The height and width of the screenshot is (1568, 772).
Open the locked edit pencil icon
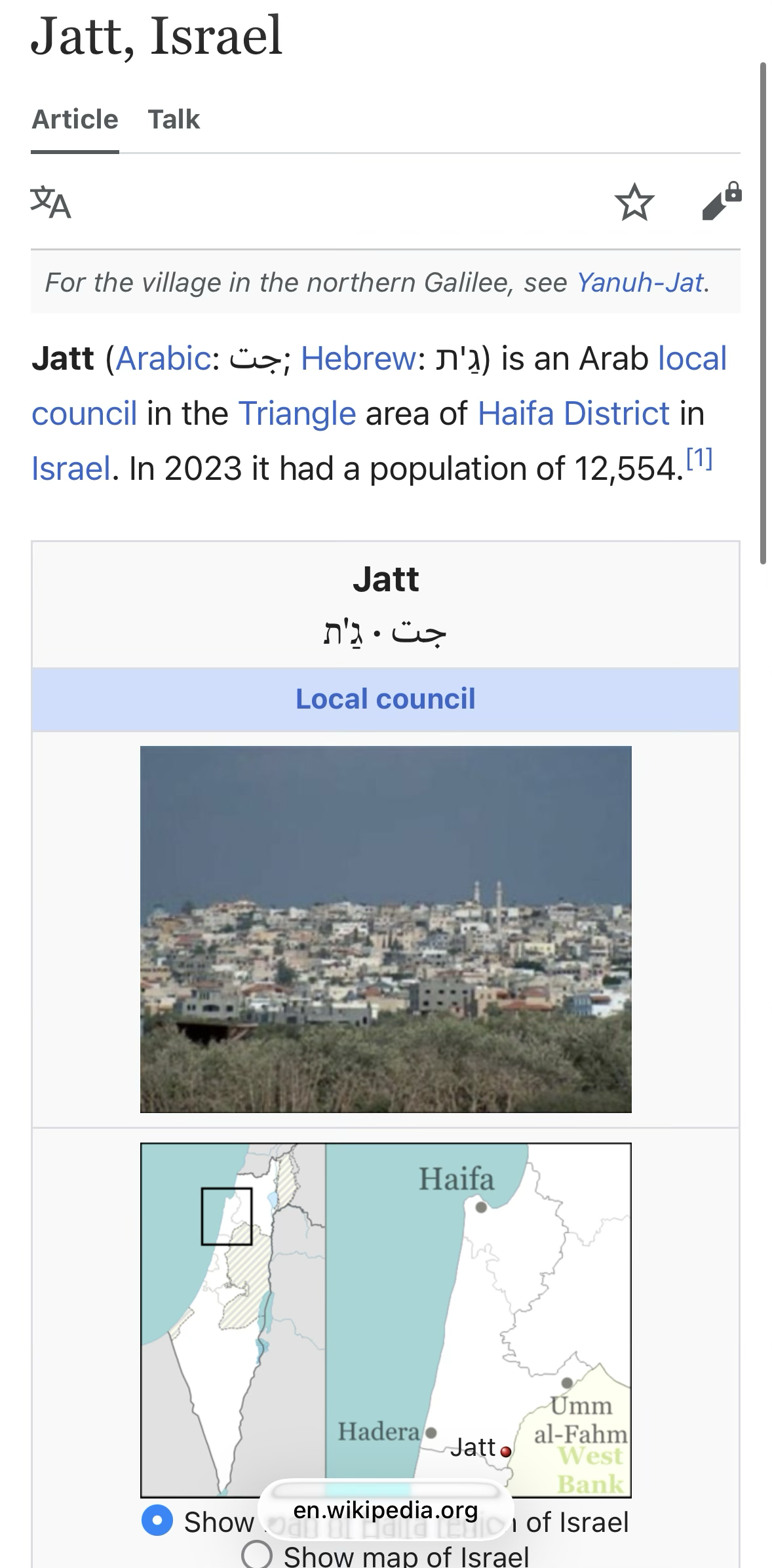tap(721, 201)
